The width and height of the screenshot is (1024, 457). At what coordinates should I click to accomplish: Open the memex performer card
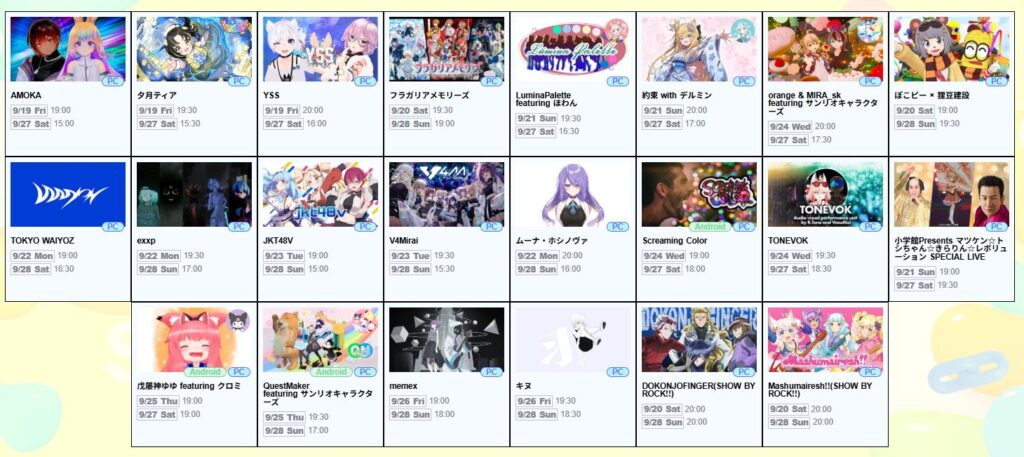(446, 341)
